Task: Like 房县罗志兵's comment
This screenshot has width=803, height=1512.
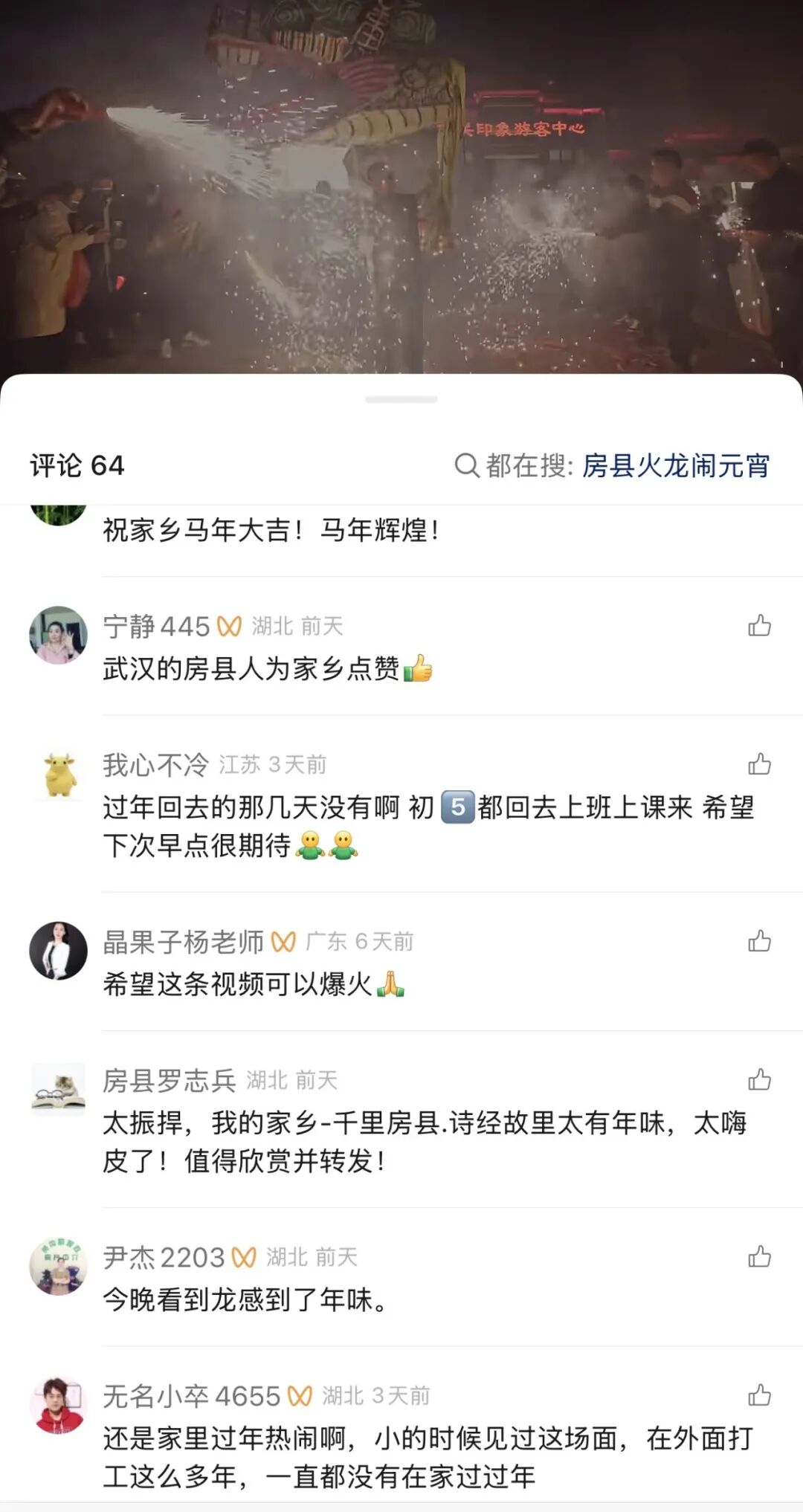Action: click(759, 1079)
